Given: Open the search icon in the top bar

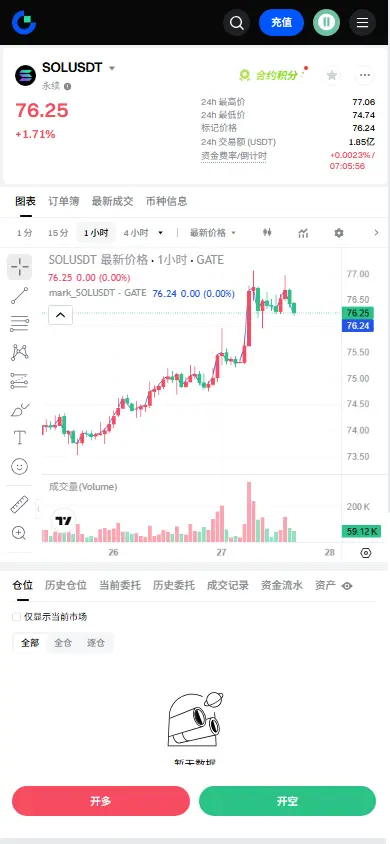Looking at the screenshot, I should (237, 23).
